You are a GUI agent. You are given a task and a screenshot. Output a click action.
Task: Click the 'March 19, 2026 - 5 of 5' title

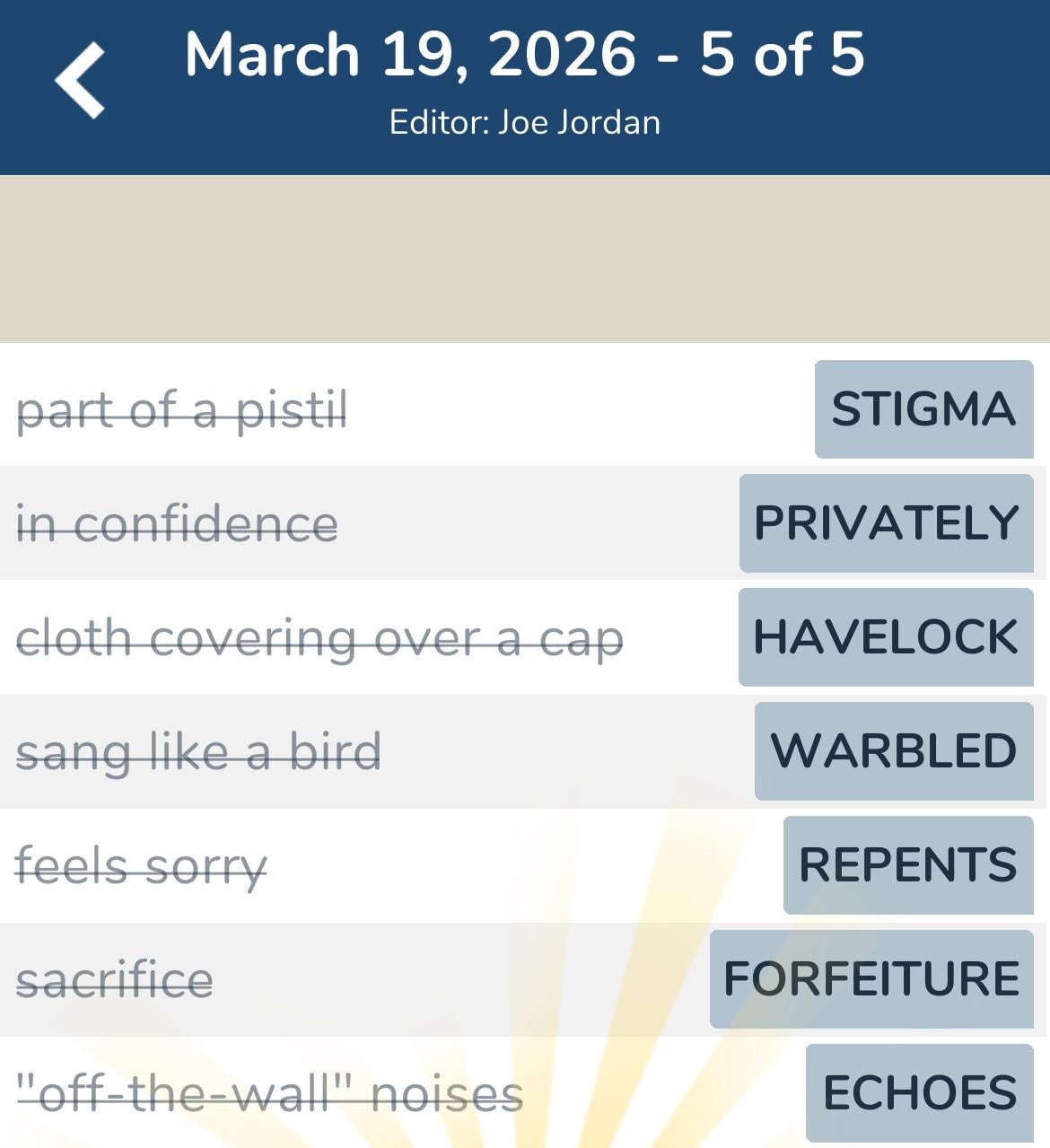(525, 56)
